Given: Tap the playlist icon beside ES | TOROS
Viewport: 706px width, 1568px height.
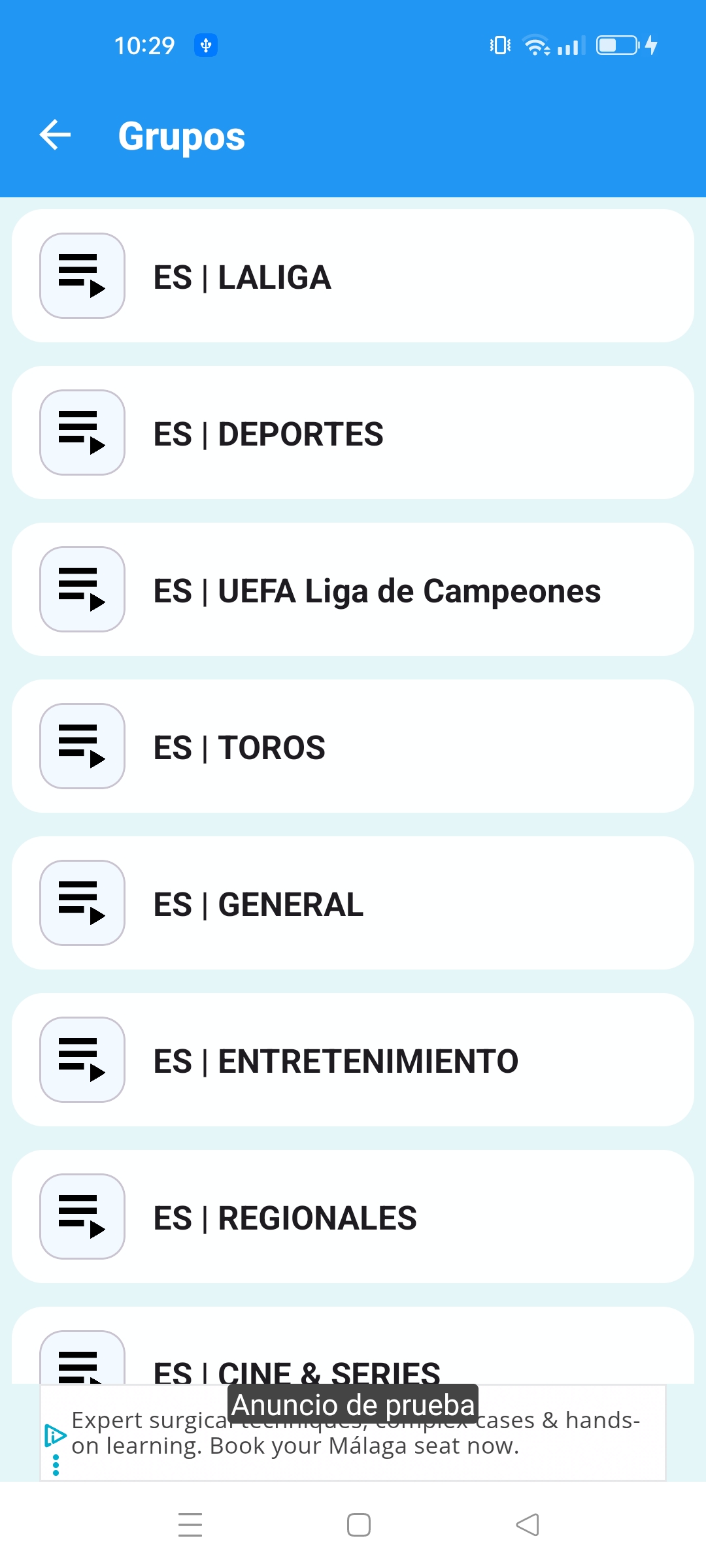Looking at the screenshot, I should coord(82,746).
